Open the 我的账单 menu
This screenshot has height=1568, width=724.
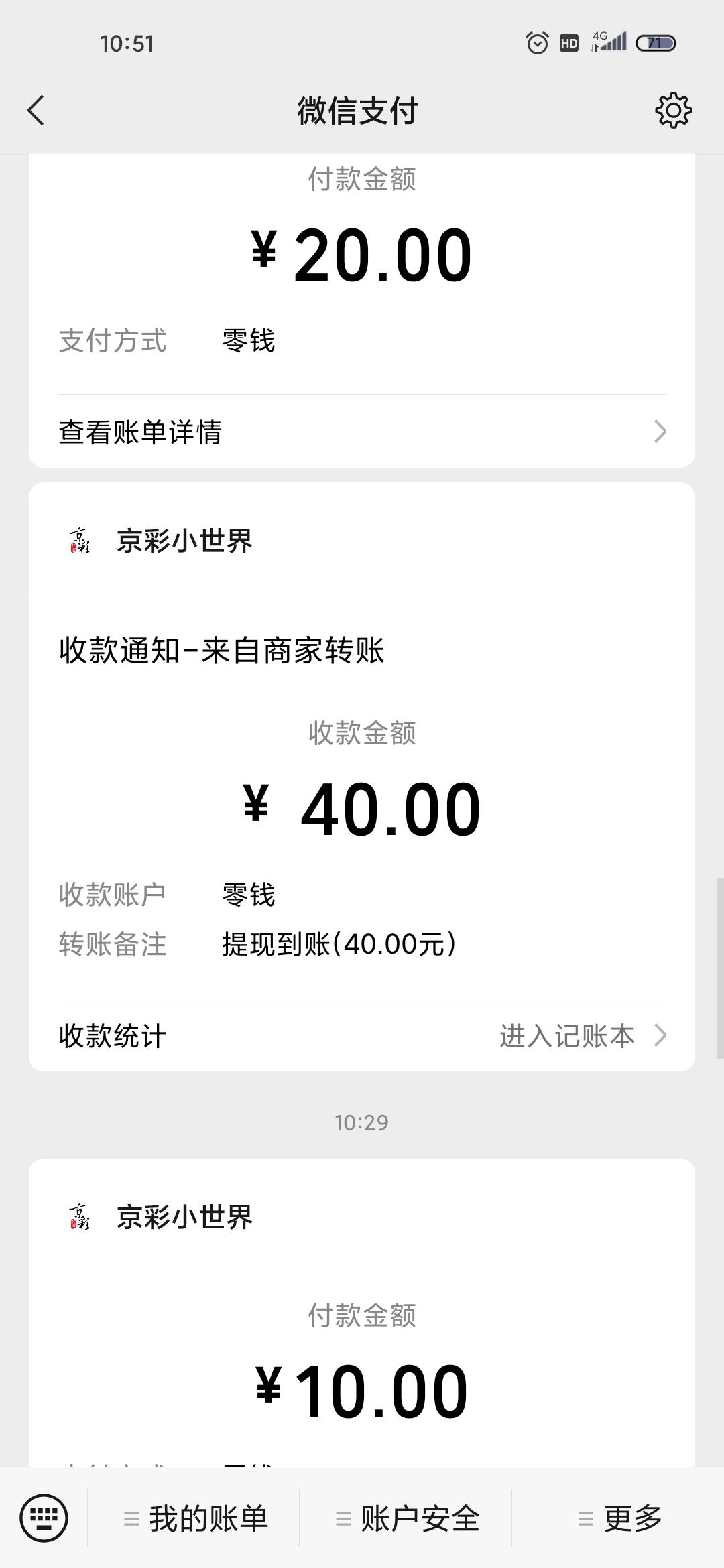tap(194, 1518)
